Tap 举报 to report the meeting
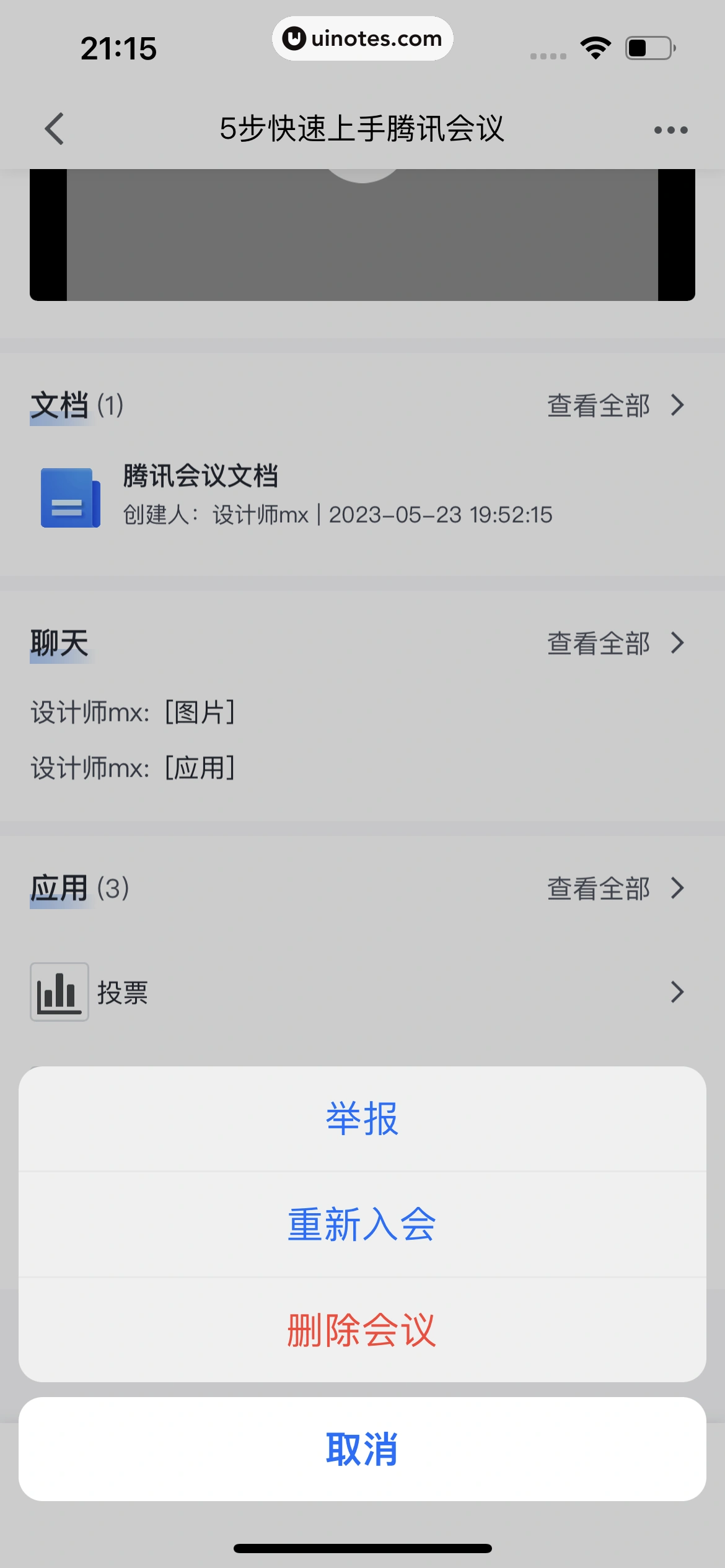Image resolution: width=725 pixels, height=1568 pixels. [x=362, y=1119]
